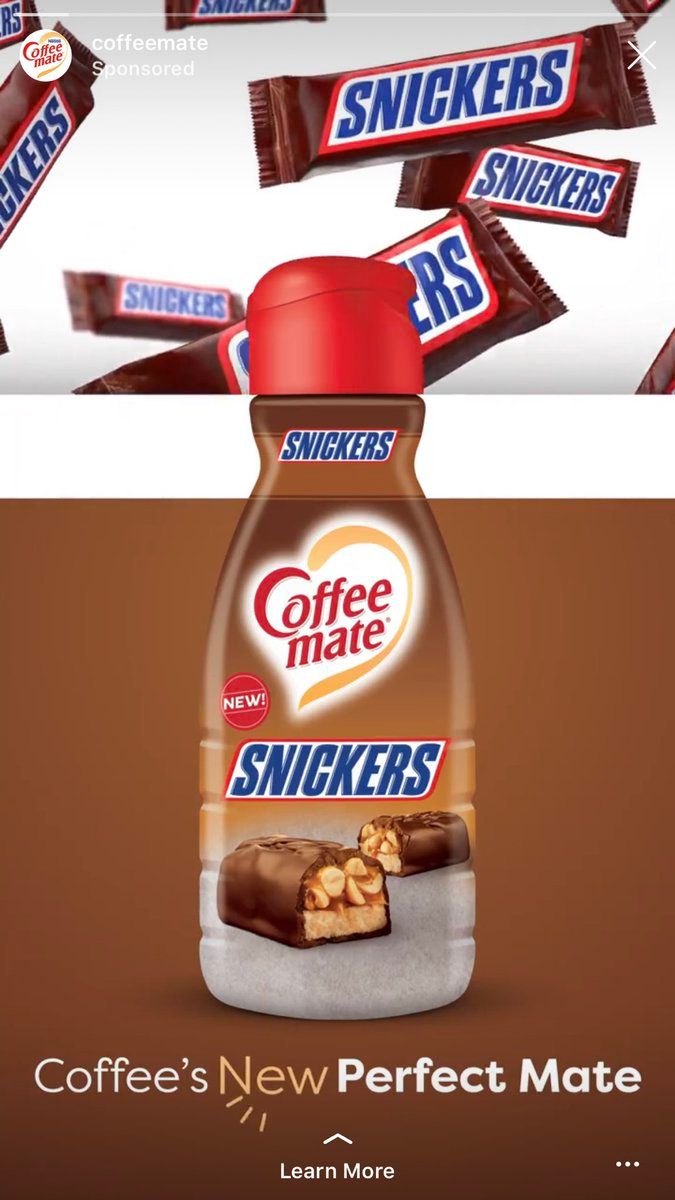Close the sponsored story
Viewport: 675px width, 1200px height.
[x=641, y=55]
